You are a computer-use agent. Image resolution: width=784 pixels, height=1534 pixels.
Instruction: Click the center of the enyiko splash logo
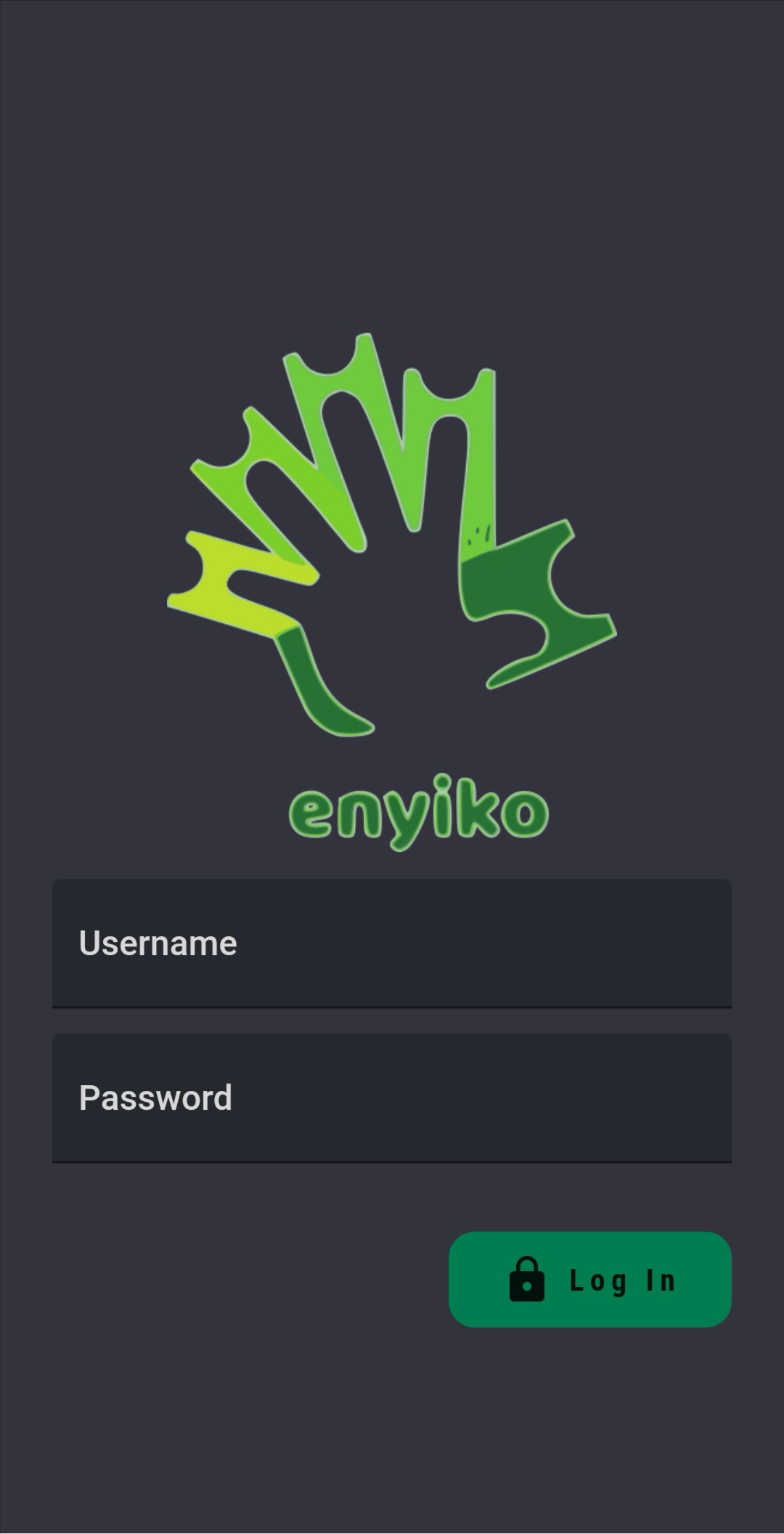coord(392,588)
